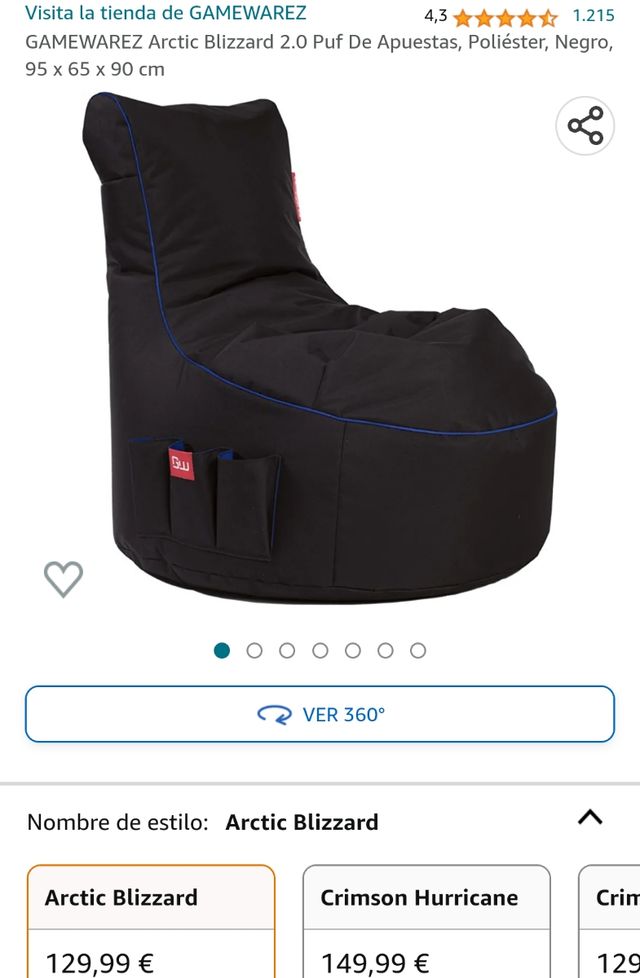Open the 1.215 customer ratings
This screenshot has width=640, height=978.
coord(593,16)
